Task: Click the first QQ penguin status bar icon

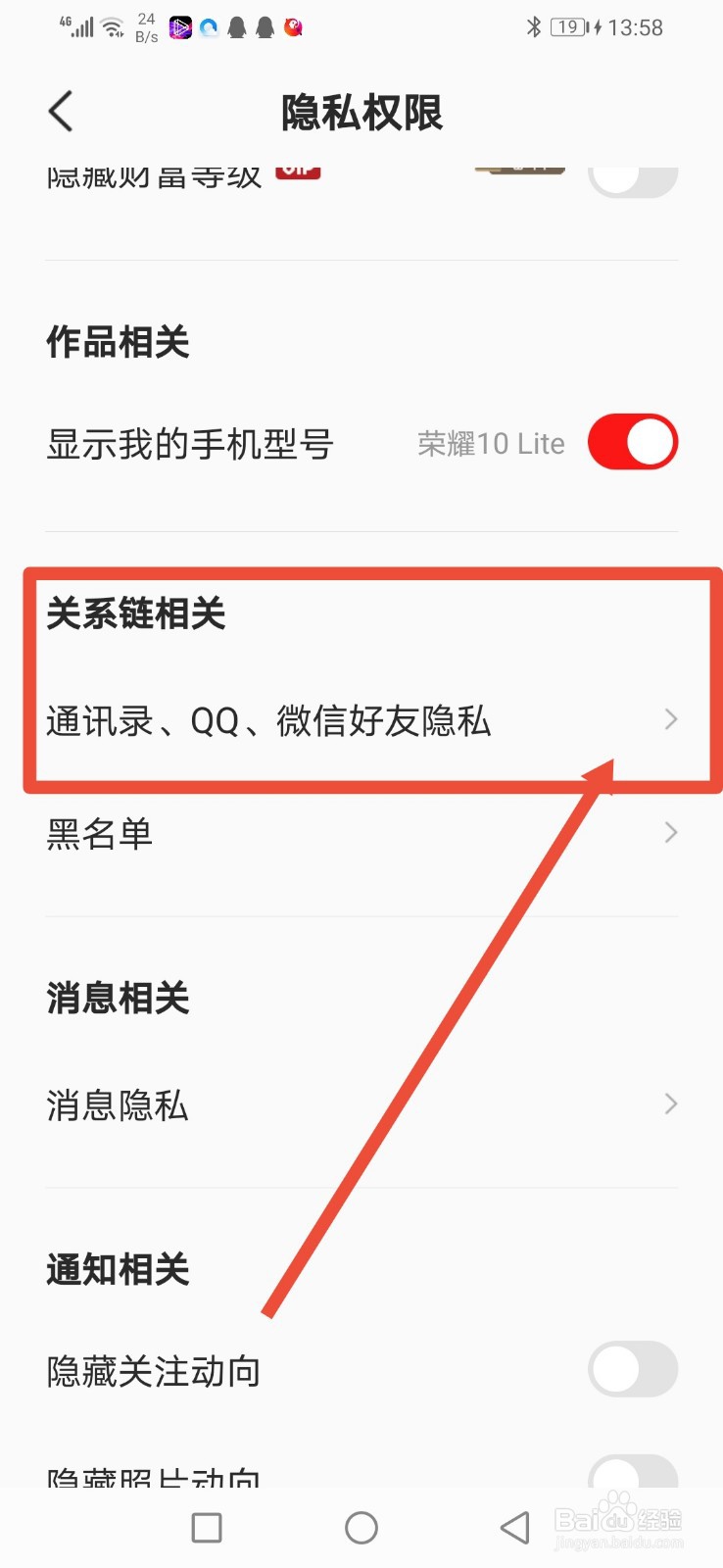Action: point(236,26)
